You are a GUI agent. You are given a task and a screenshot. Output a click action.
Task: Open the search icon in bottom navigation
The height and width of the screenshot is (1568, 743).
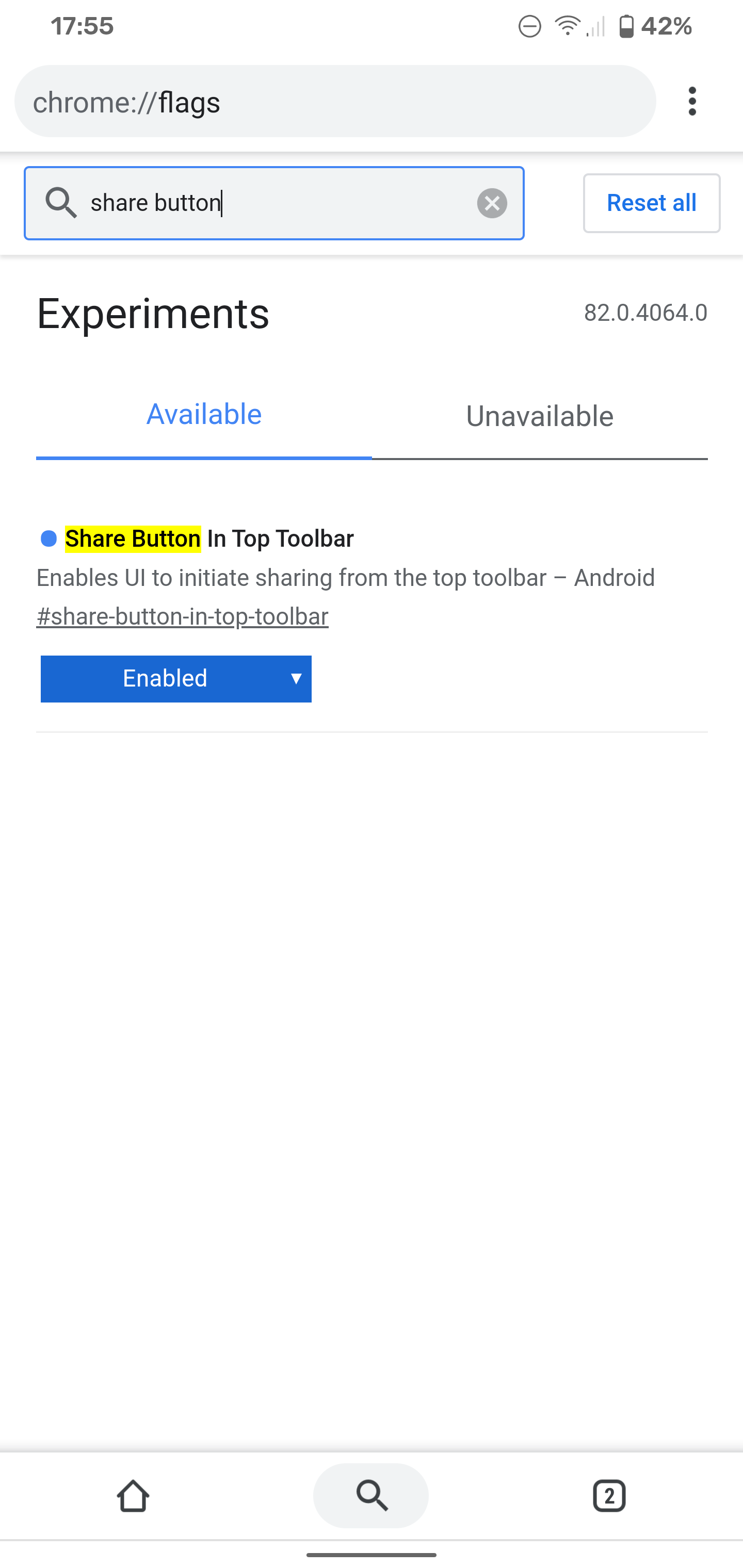371,1496
